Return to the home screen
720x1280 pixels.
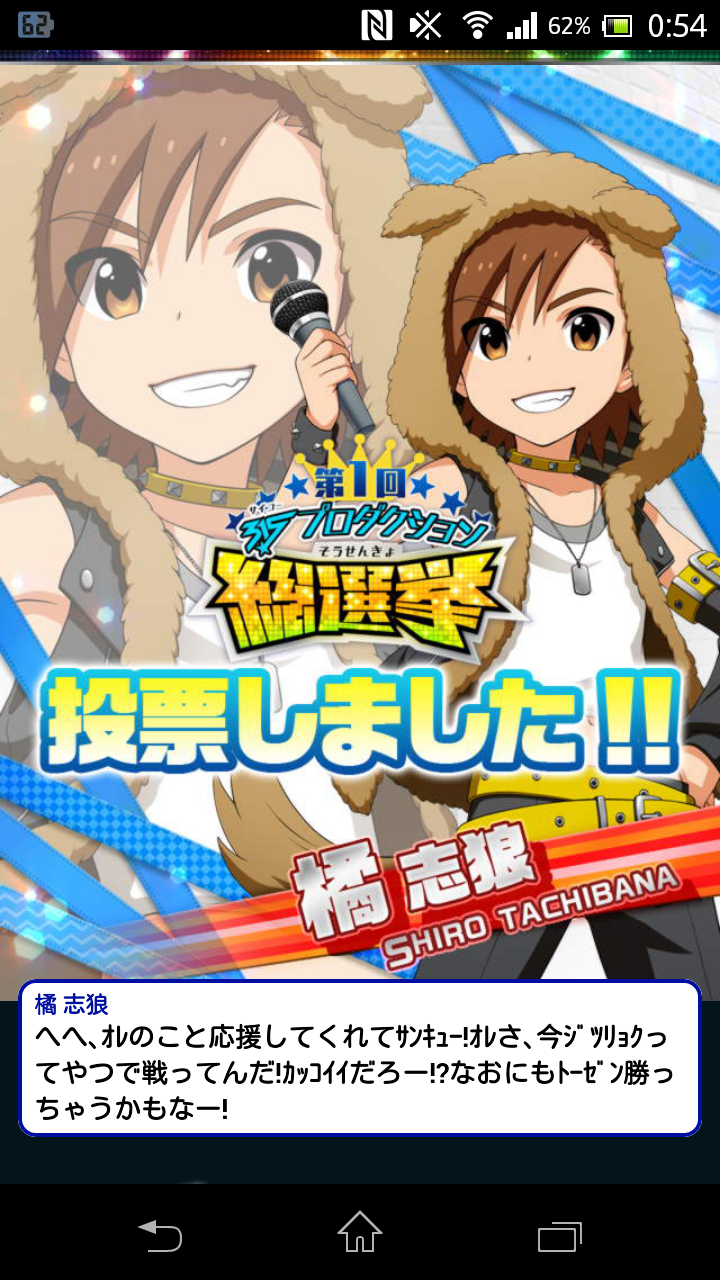tap(360, 1234)
